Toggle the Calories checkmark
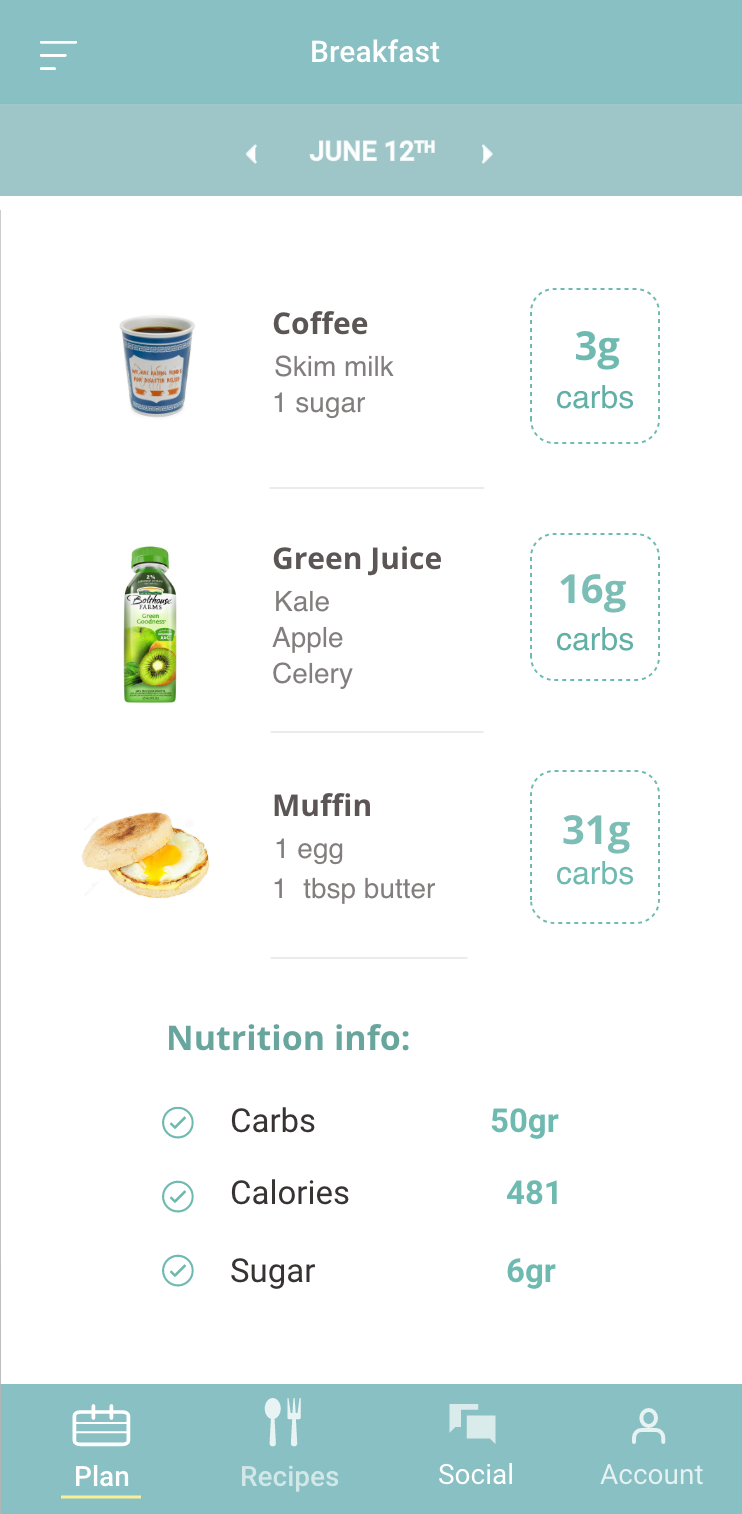 click(x=178, y=1196)
